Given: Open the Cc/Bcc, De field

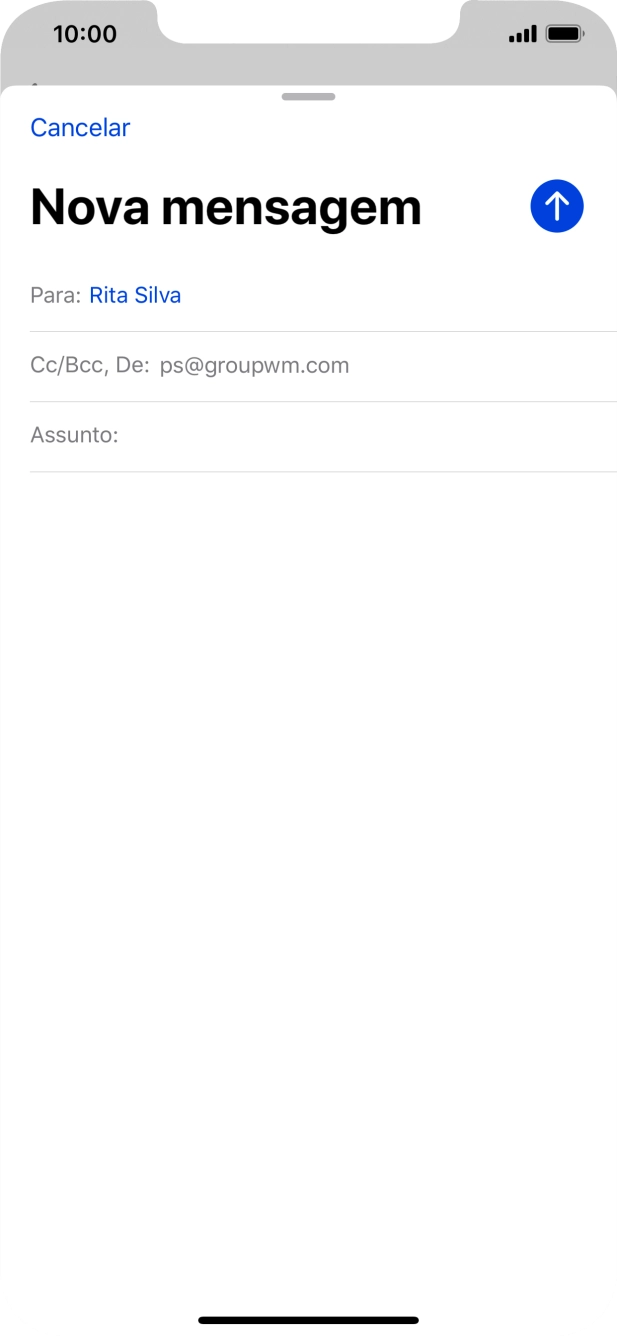Looking at the screenshot, I should tap(190, 366).
